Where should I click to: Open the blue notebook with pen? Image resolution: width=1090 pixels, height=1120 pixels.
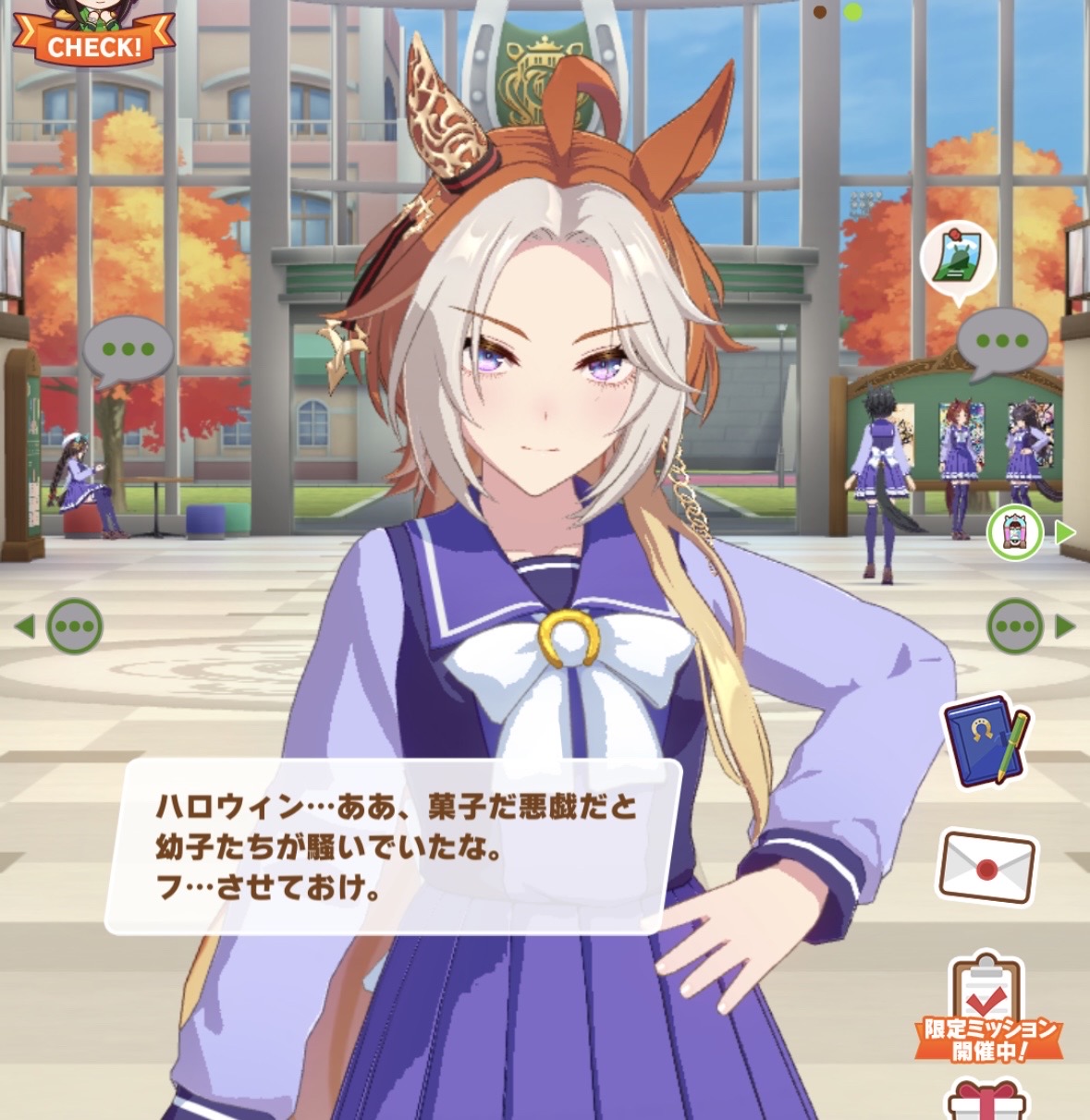[987, 740]
